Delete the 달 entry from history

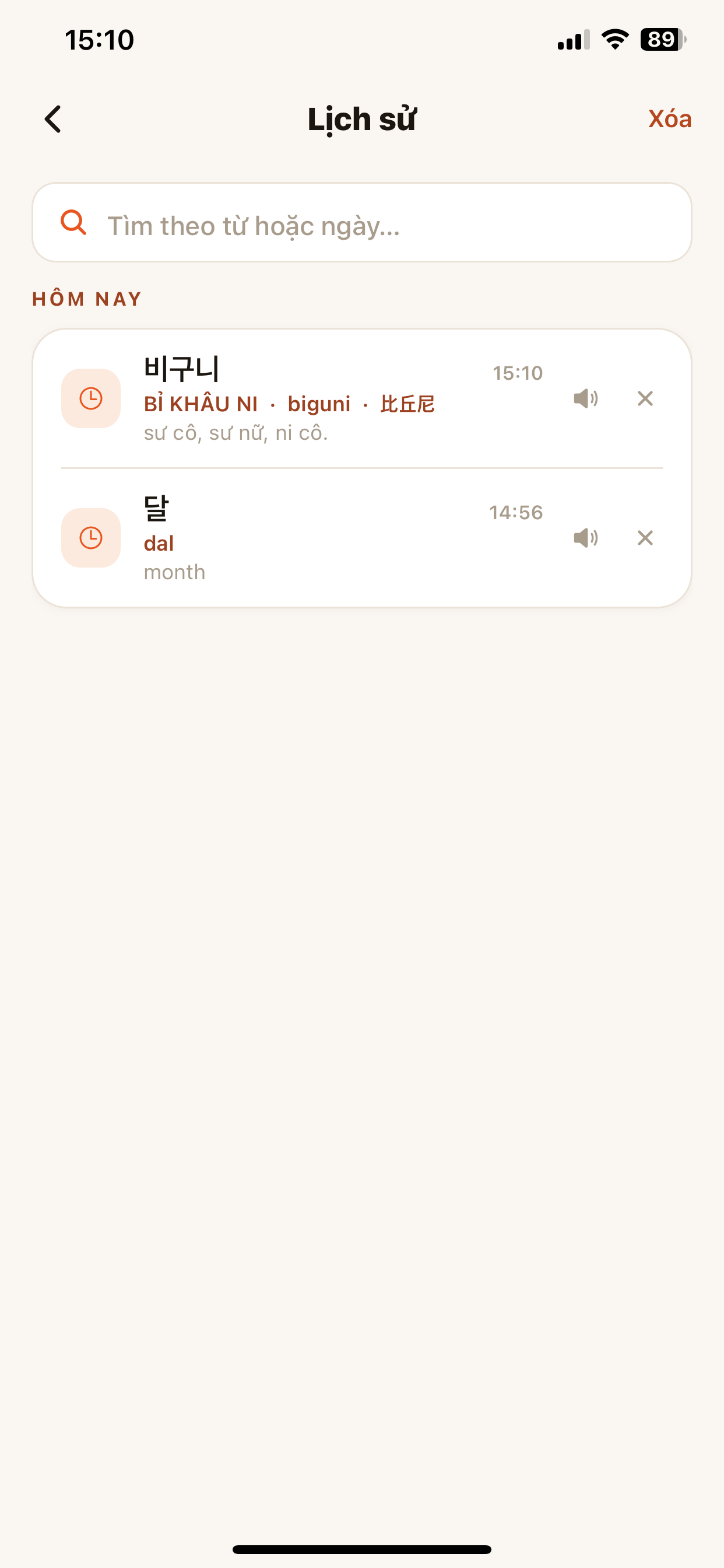[645, 538]
